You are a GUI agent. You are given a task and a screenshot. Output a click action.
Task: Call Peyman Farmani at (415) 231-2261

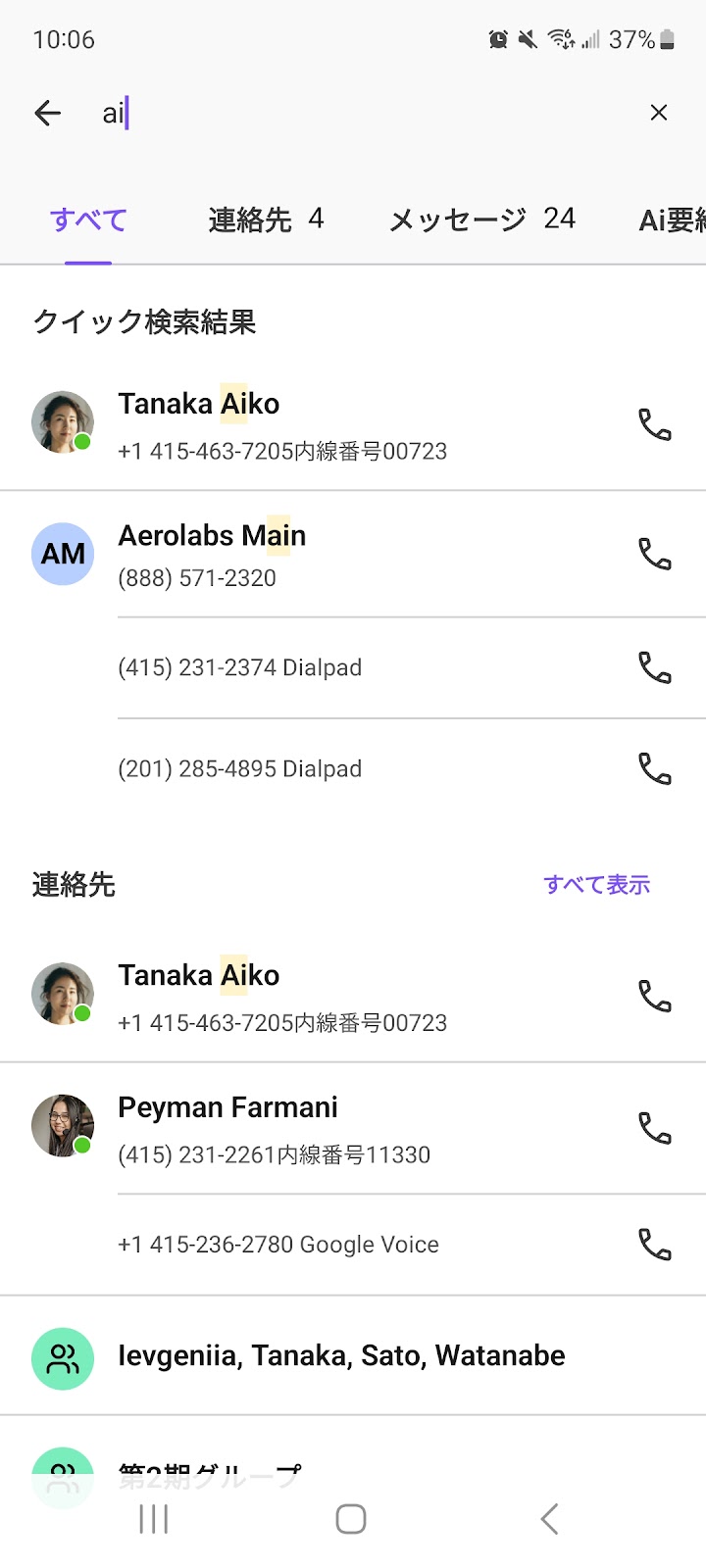(x=654, y=1128)
